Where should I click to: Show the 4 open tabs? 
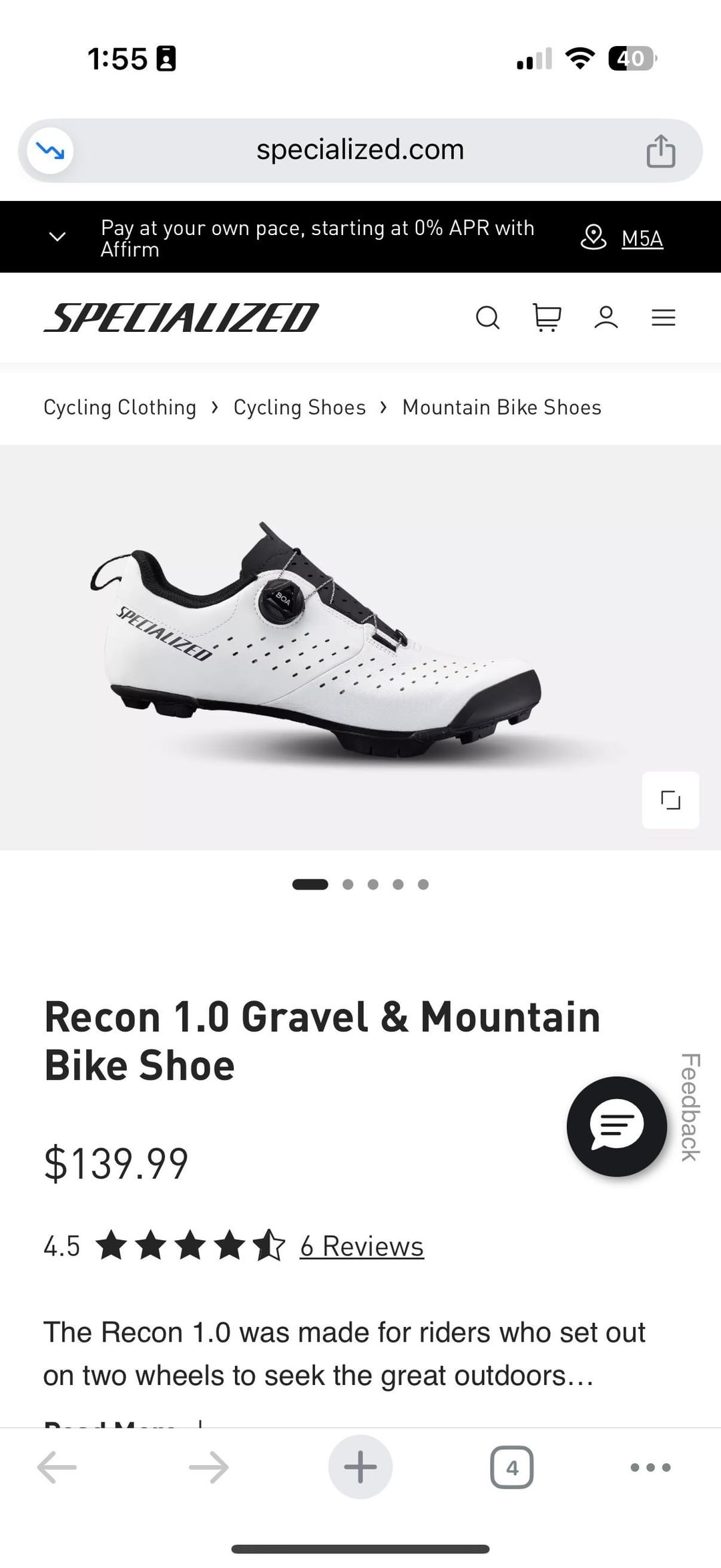(511, 1467)
